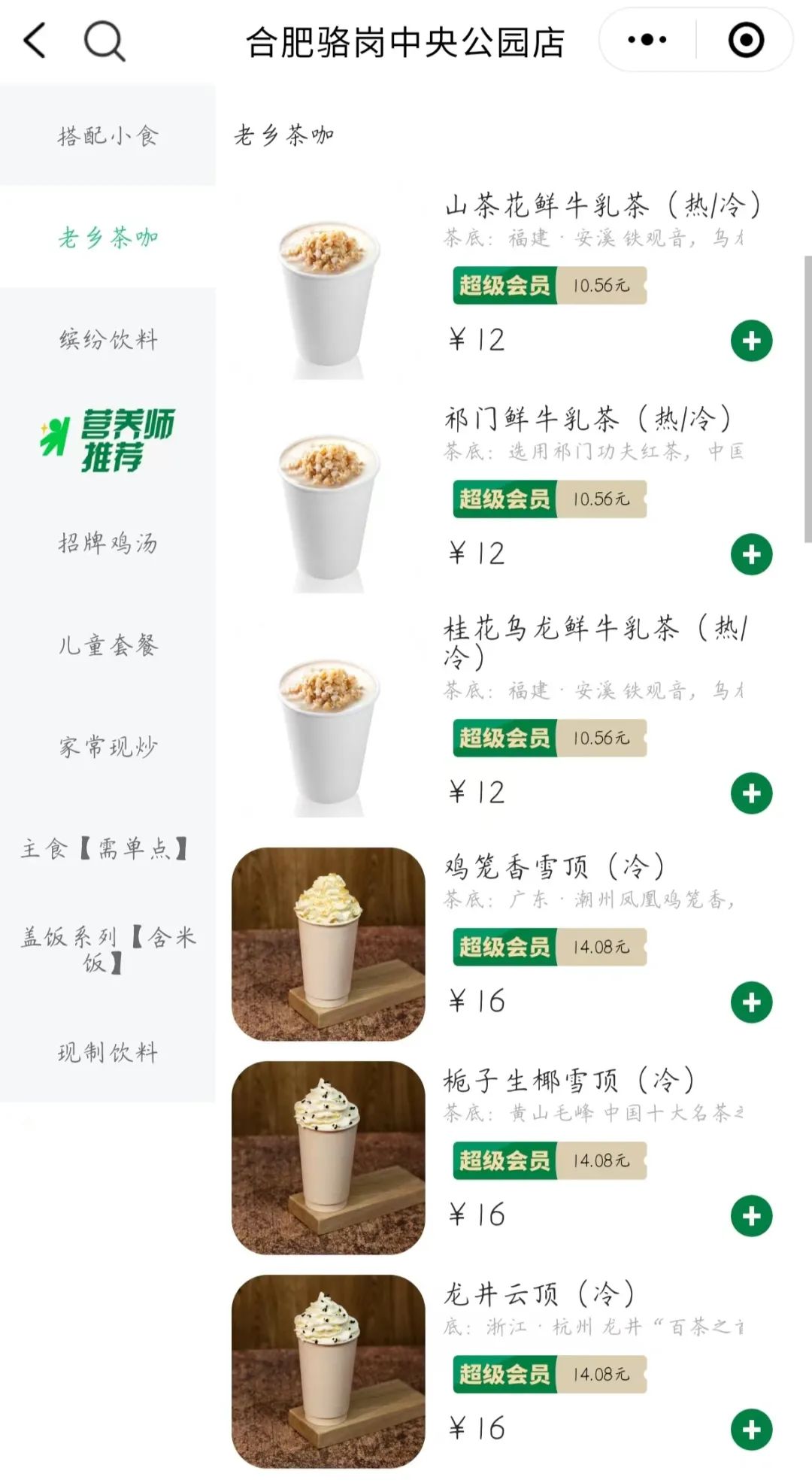Add 龙井云顶 to the cart

(752, 1430)
